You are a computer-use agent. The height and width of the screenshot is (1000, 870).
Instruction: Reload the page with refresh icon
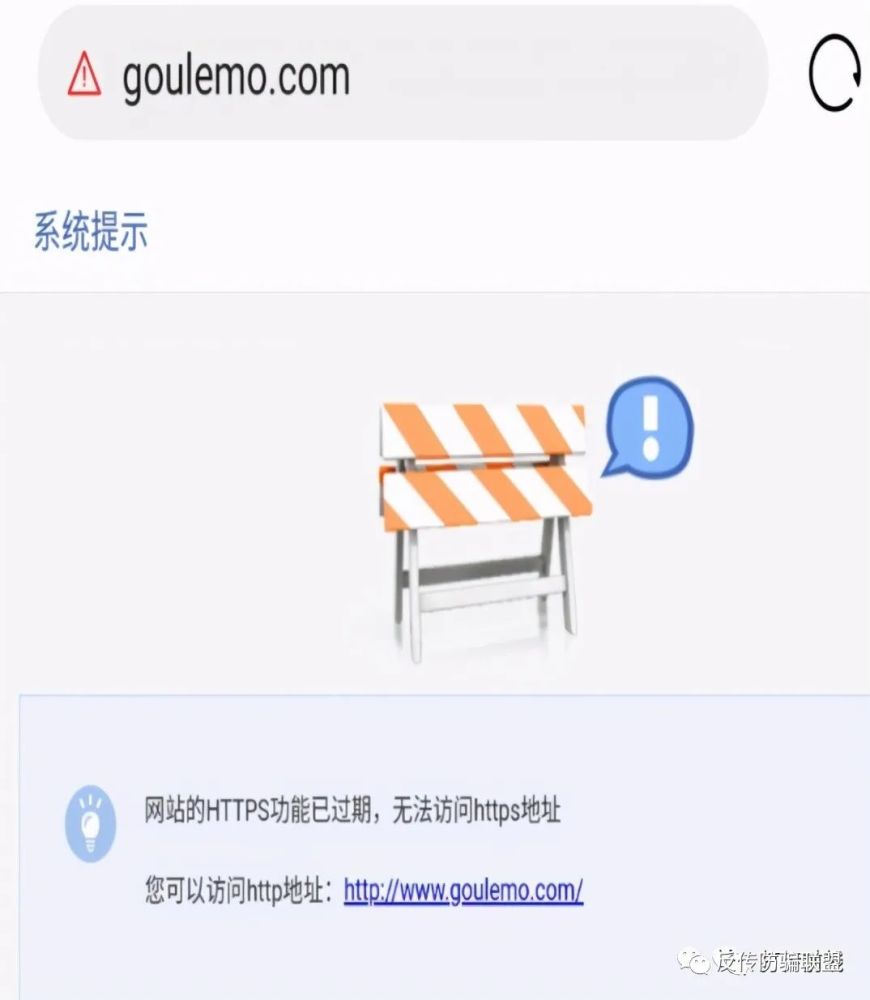click(x=833, y=74)
